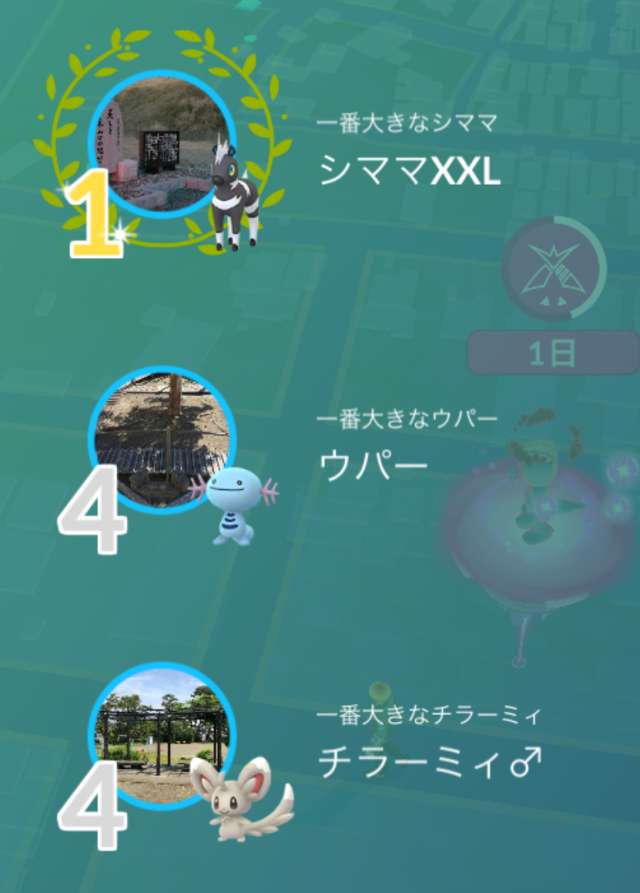640x893 pixels.
Task: Open the シママXXL showcase entry
Action: [408, 172]
